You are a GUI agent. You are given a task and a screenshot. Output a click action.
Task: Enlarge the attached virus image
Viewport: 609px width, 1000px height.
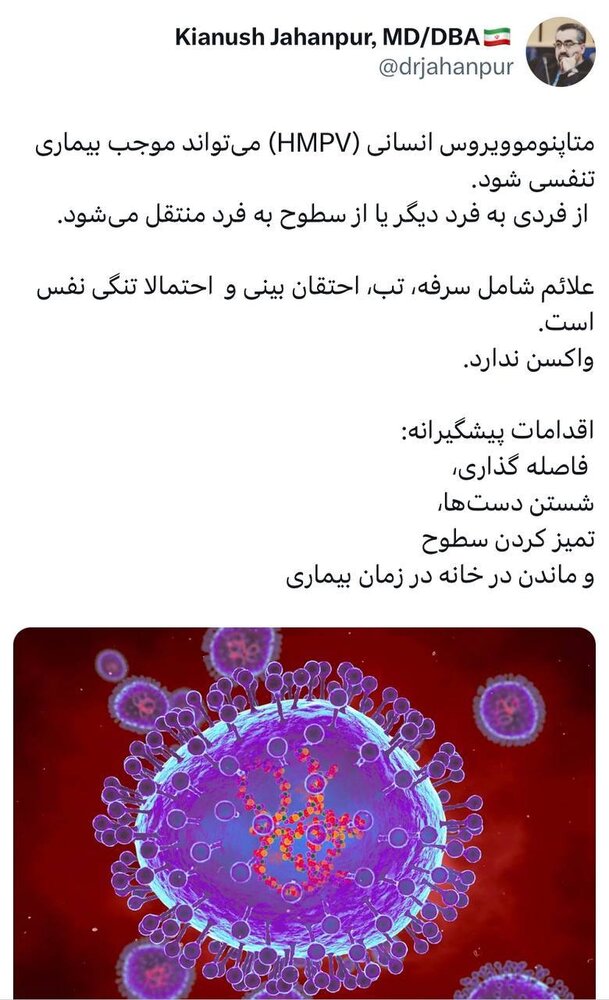[x=304, y=810]
